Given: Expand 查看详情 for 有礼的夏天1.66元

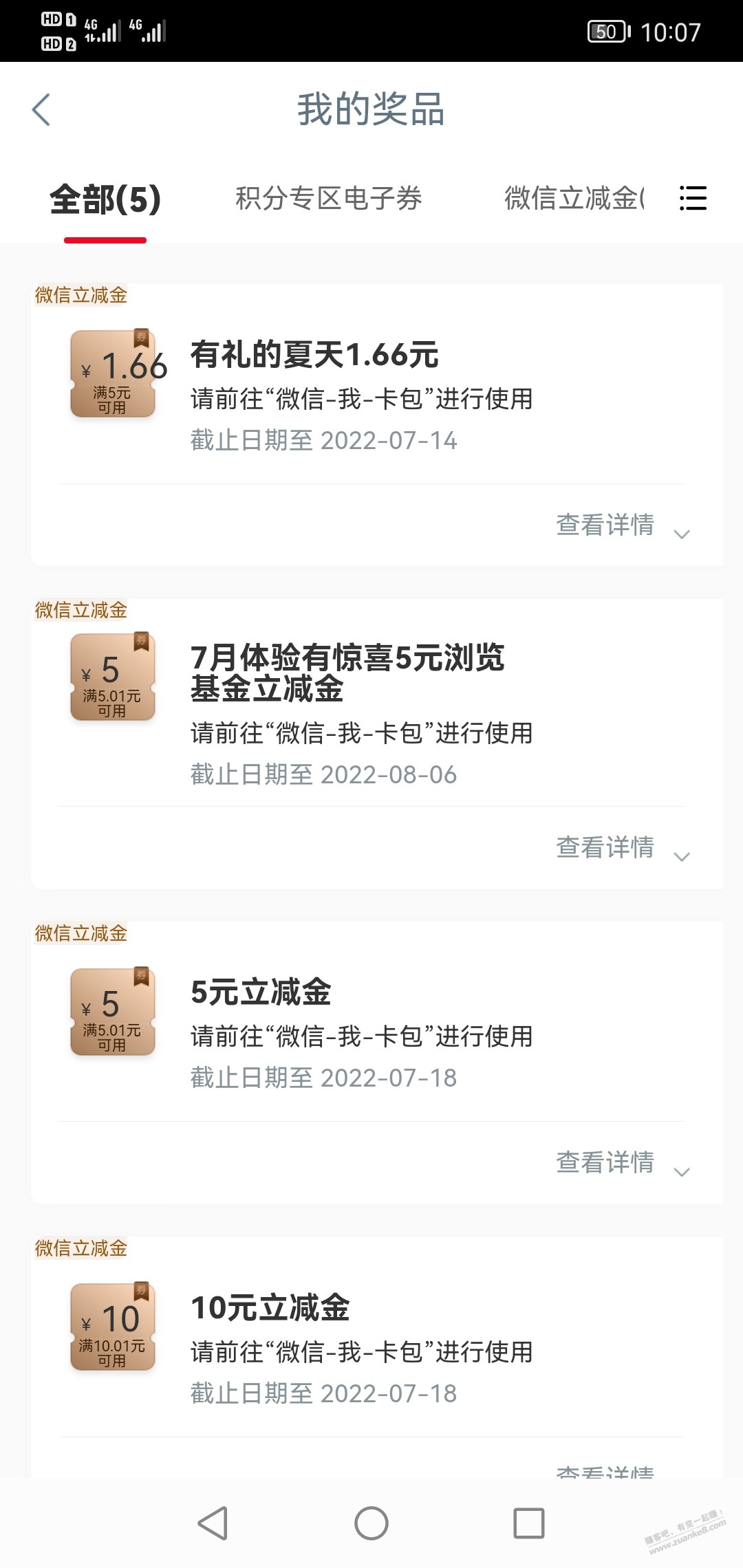Looking at the screenshot, I should [x=623, y=525].
